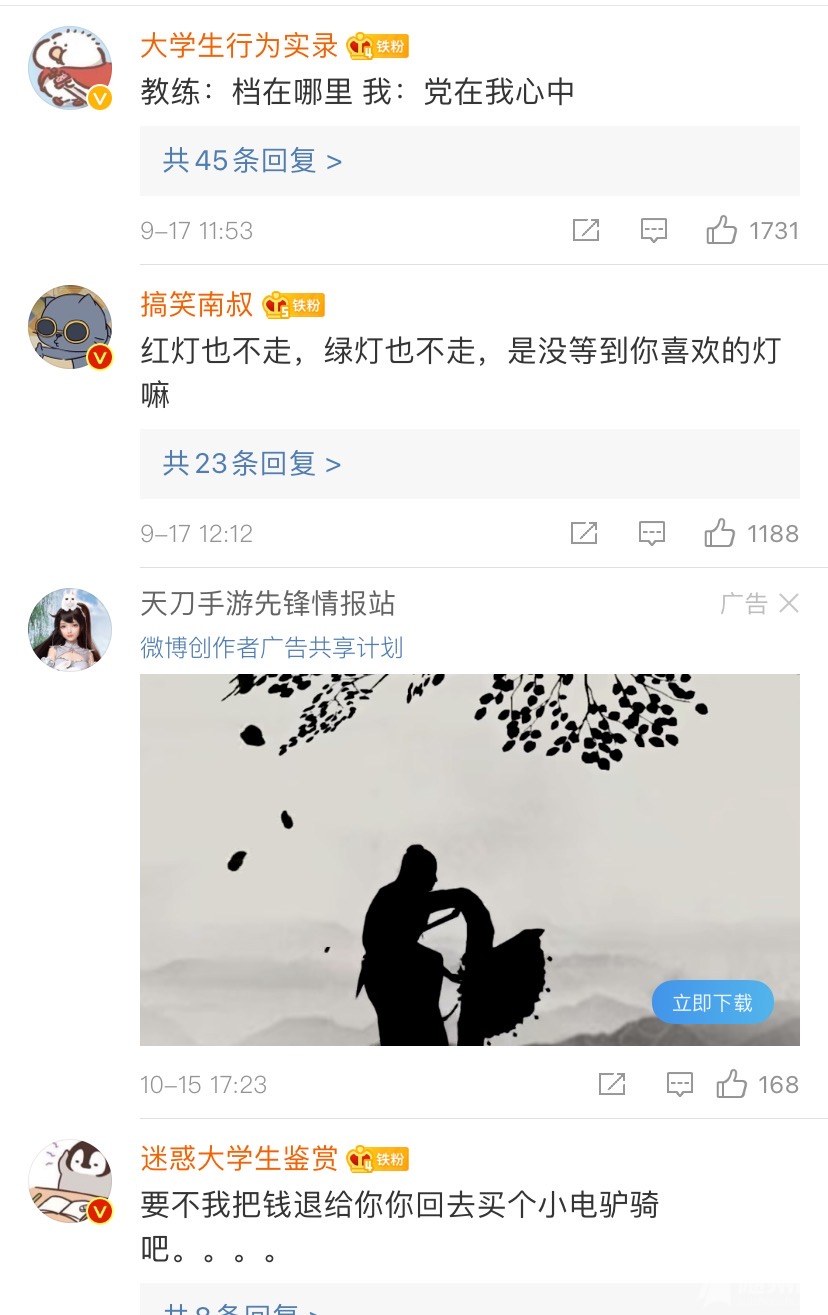
Task: Comment on the 天刀手游先锋情报站 ad post
Action: pyautogui.click(x=679, y=1085)
